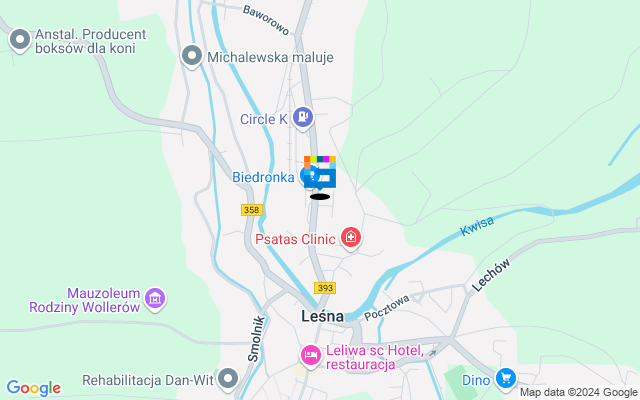Tap the colorful selected location marker

[321, 172]
